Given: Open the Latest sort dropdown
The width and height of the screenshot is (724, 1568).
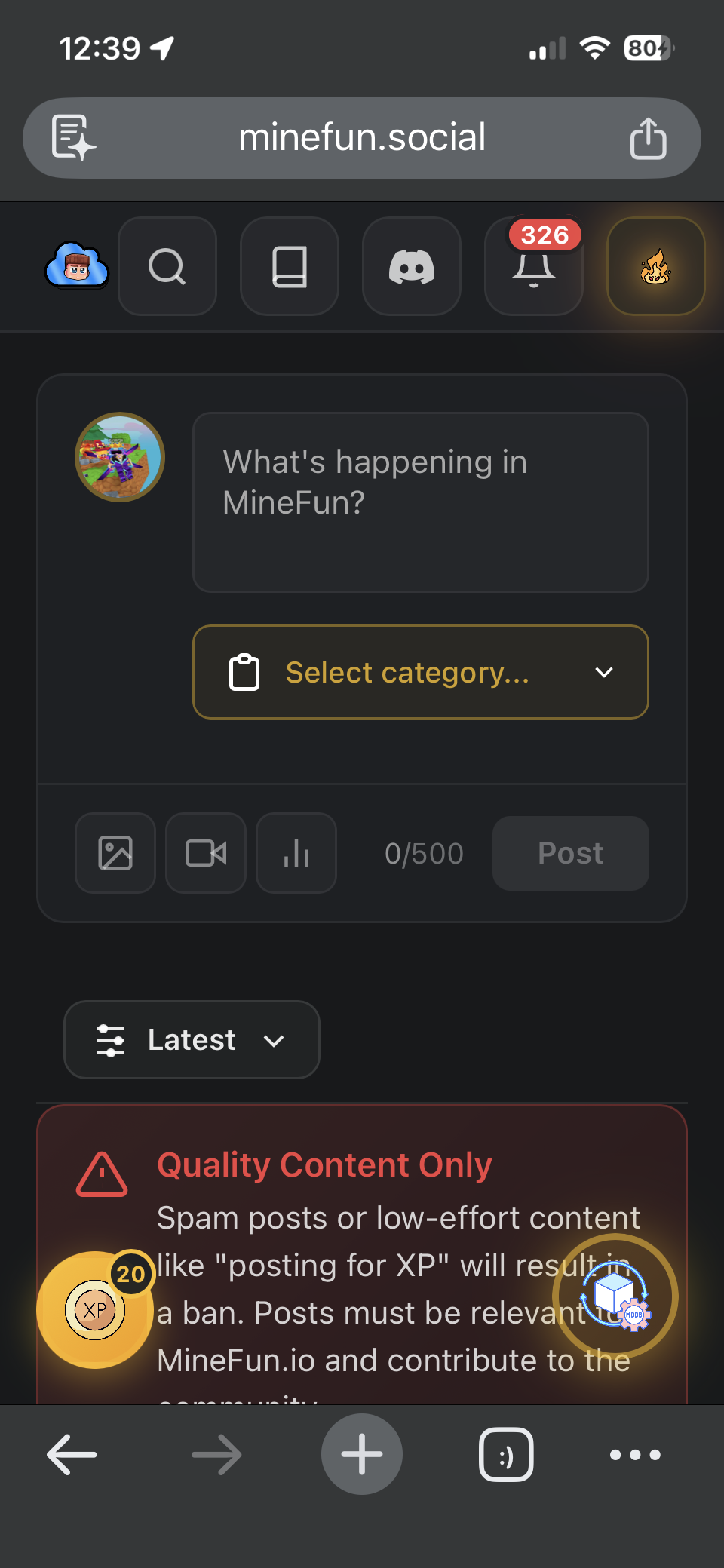Looking at the screenshot, I should pos(192,1040).
